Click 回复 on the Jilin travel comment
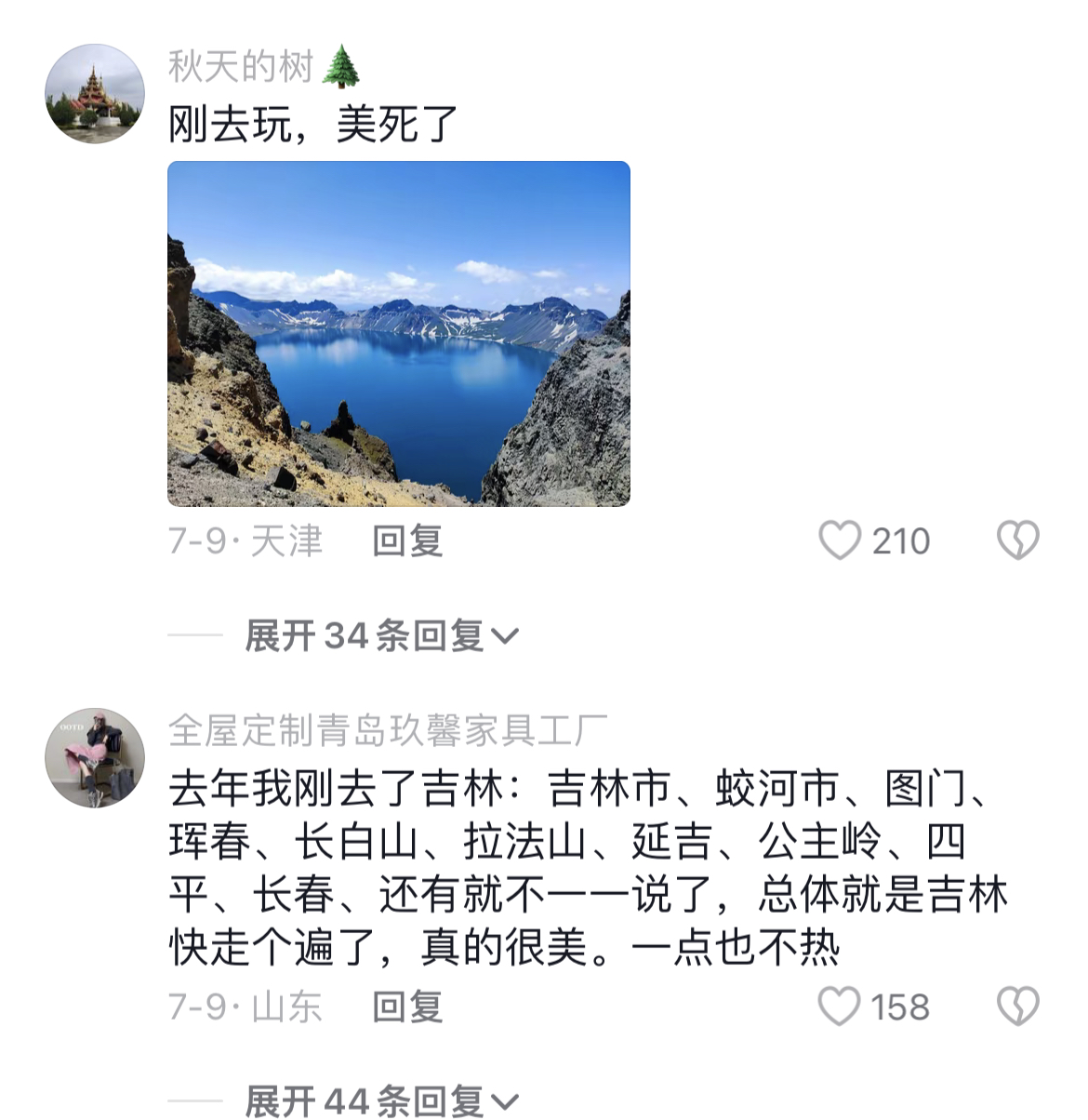 (407, 1005)
